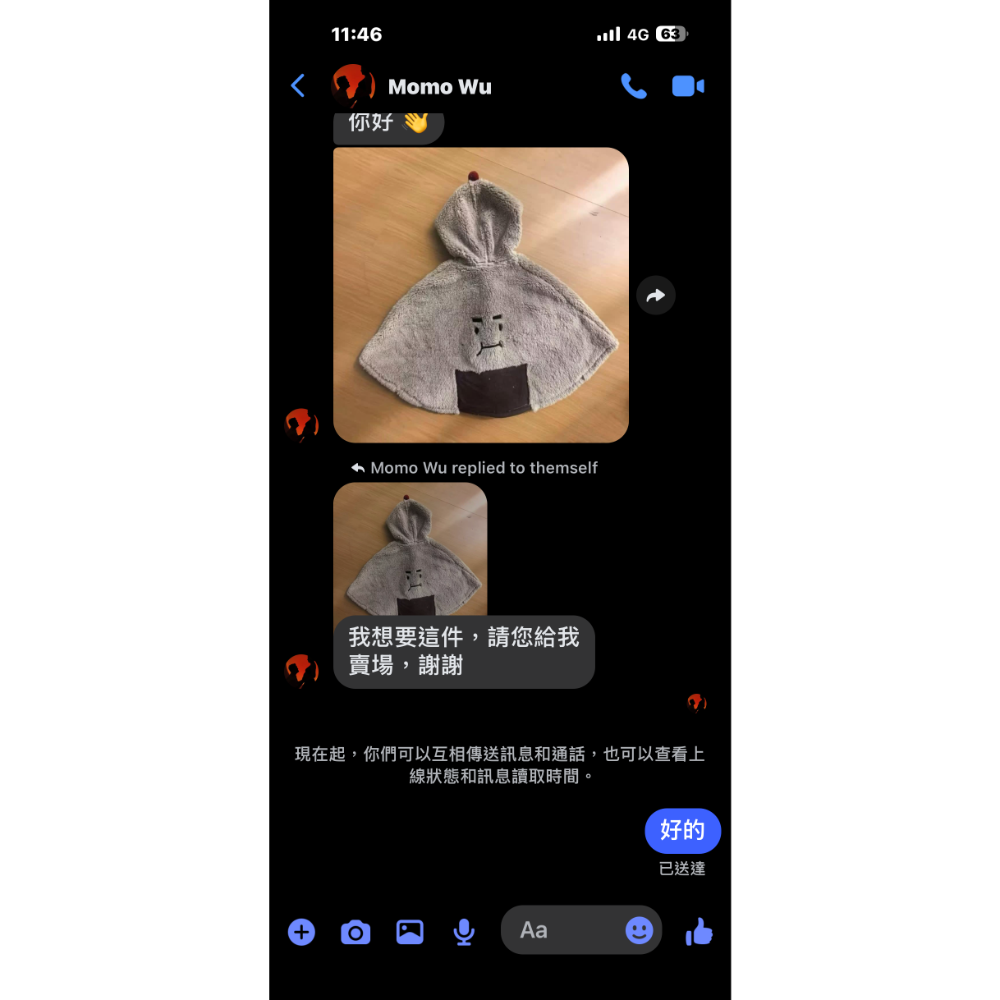
Task: Record a voice message with the microphone
Action: 464,932
